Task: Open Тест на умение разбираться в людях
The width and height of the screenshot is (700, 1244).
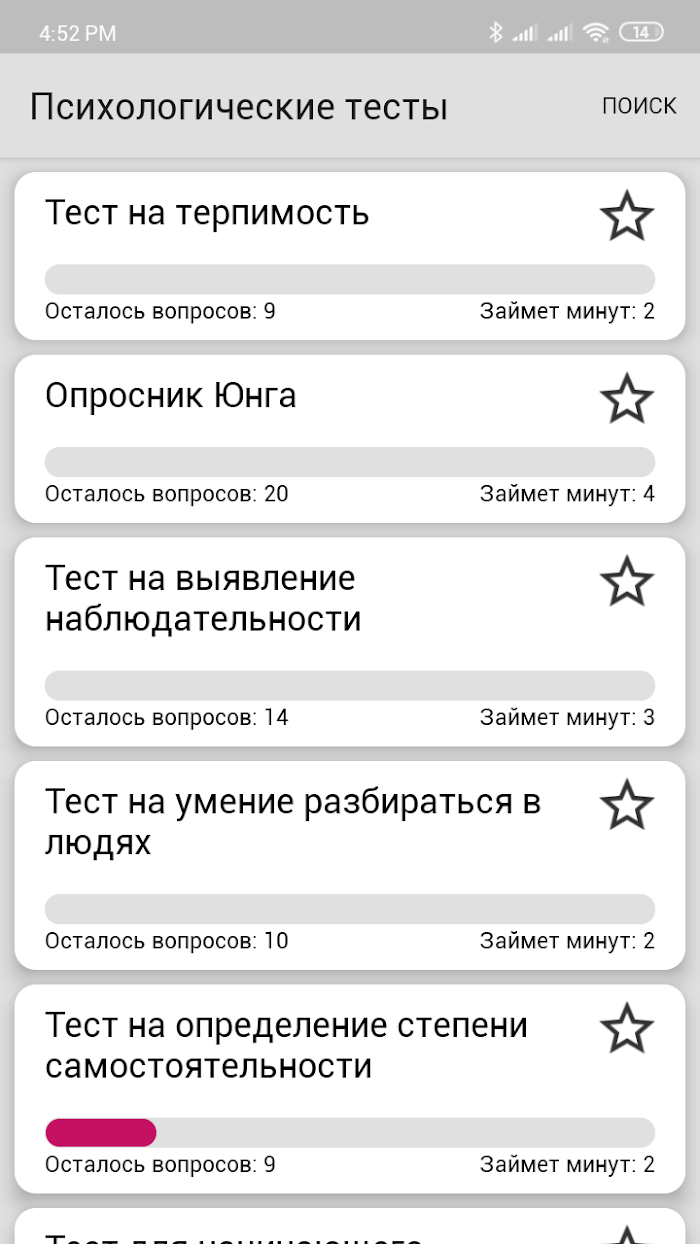Action: [x=350, y=865]
